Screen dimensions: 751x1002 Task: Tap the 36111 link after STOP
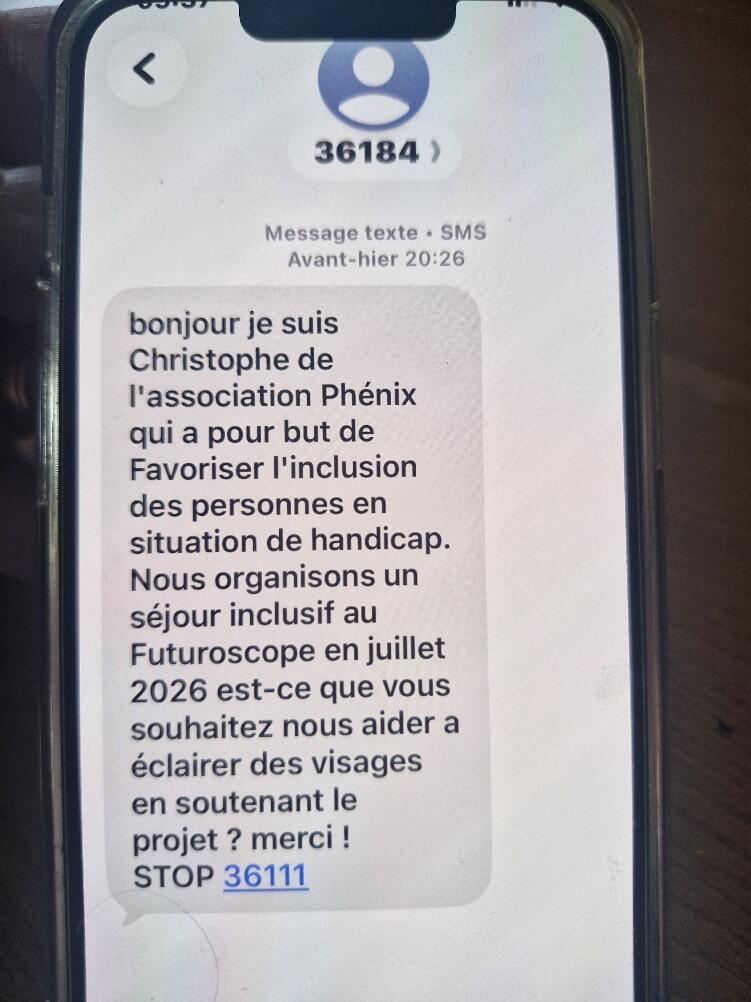(265, 877)
